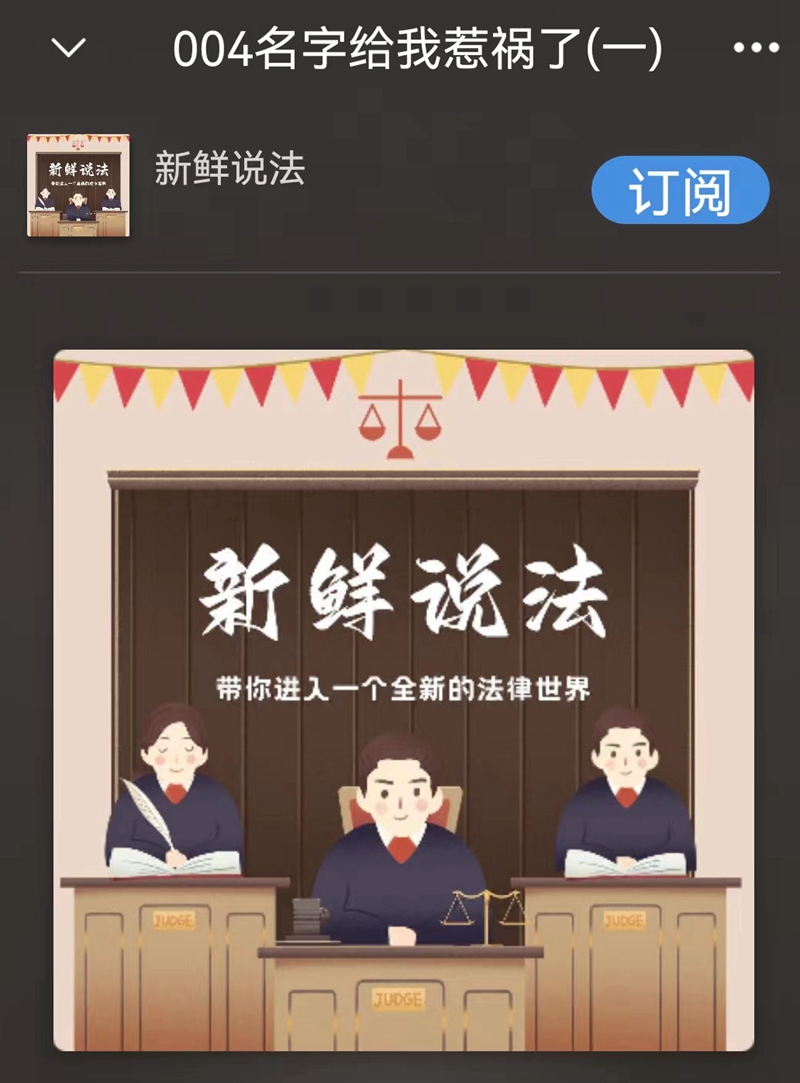Open the three-dot overflow menu
This screenshot has width=800, height=1083.
pos(755,49)
